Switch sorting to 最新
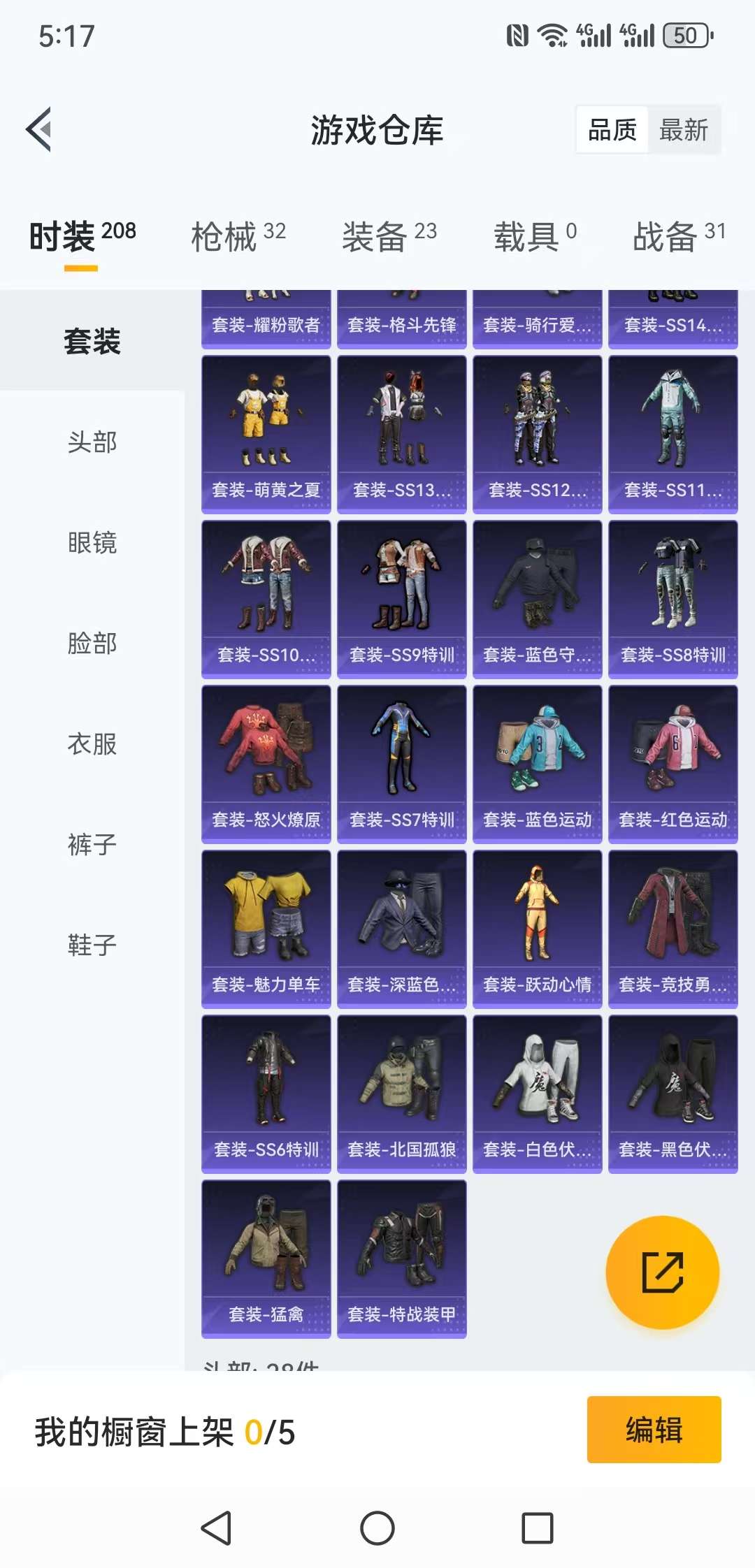 point(684,130)
